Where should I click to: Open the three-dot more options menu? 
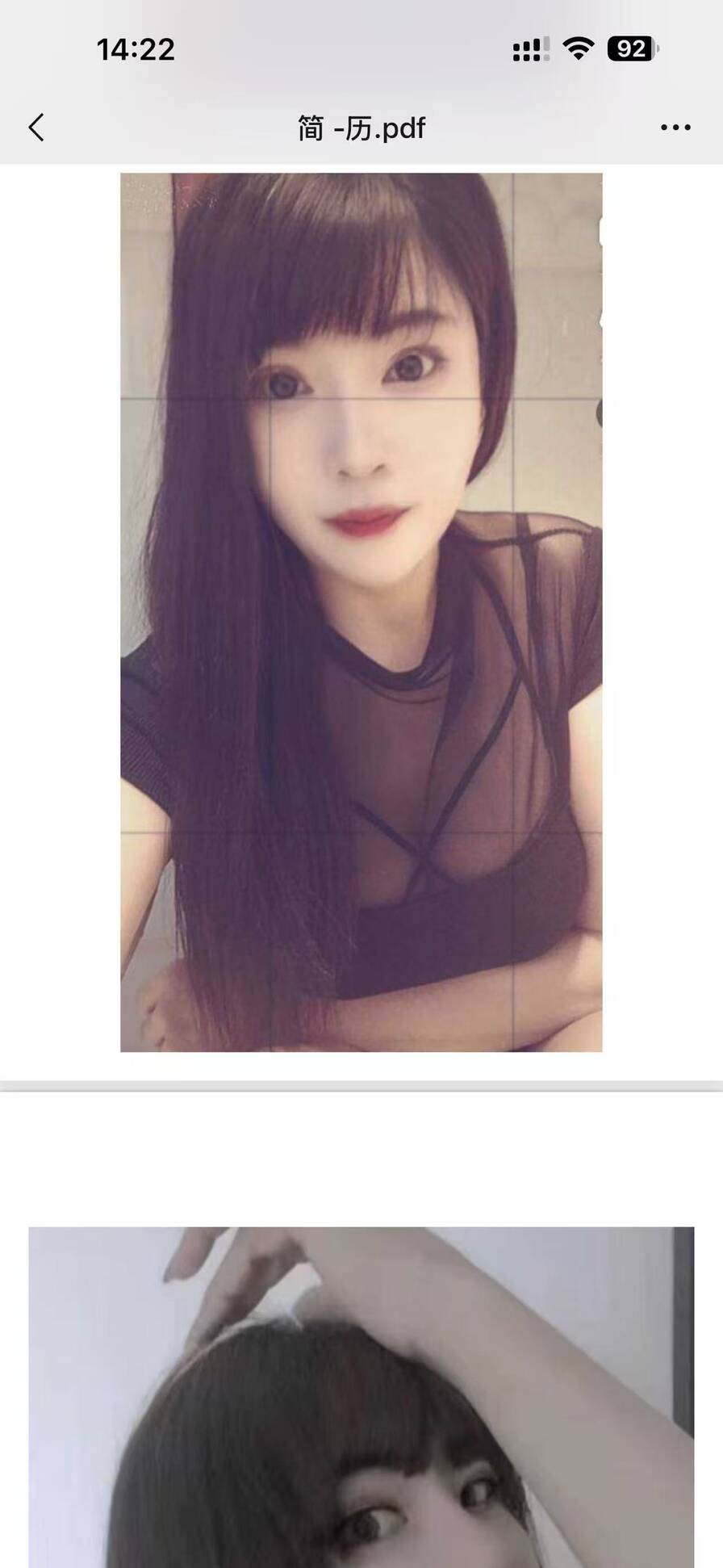[675, 128]
